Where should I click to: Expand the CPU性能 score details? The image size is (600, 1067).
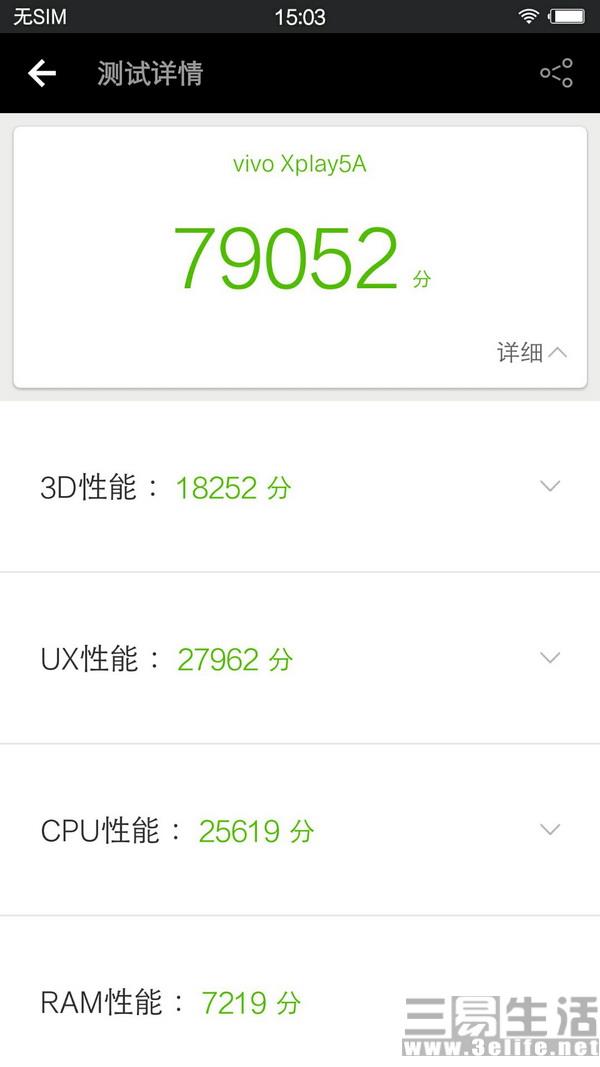click(550, 830)
